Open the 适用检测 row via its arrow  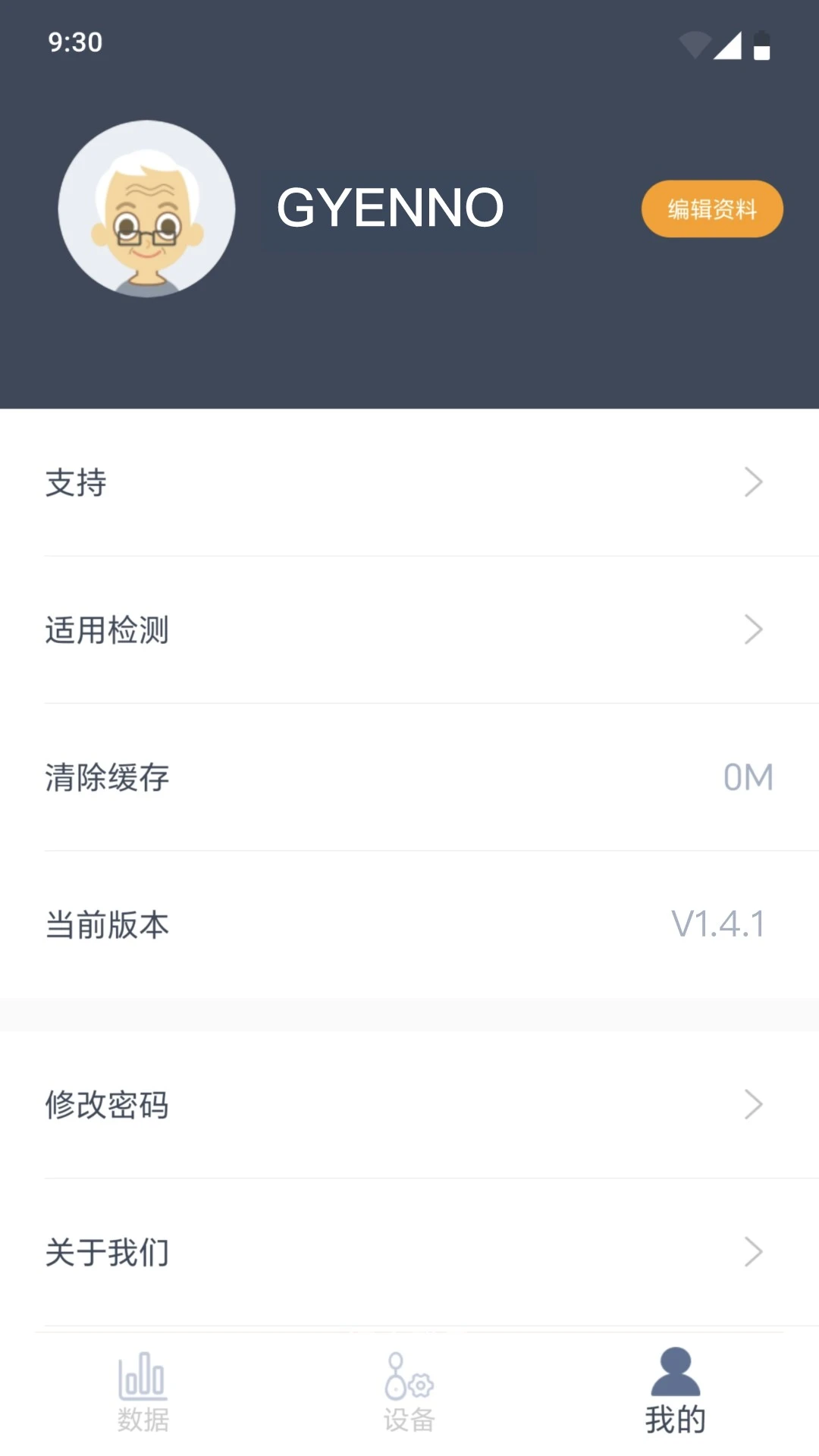click(752, 629)
